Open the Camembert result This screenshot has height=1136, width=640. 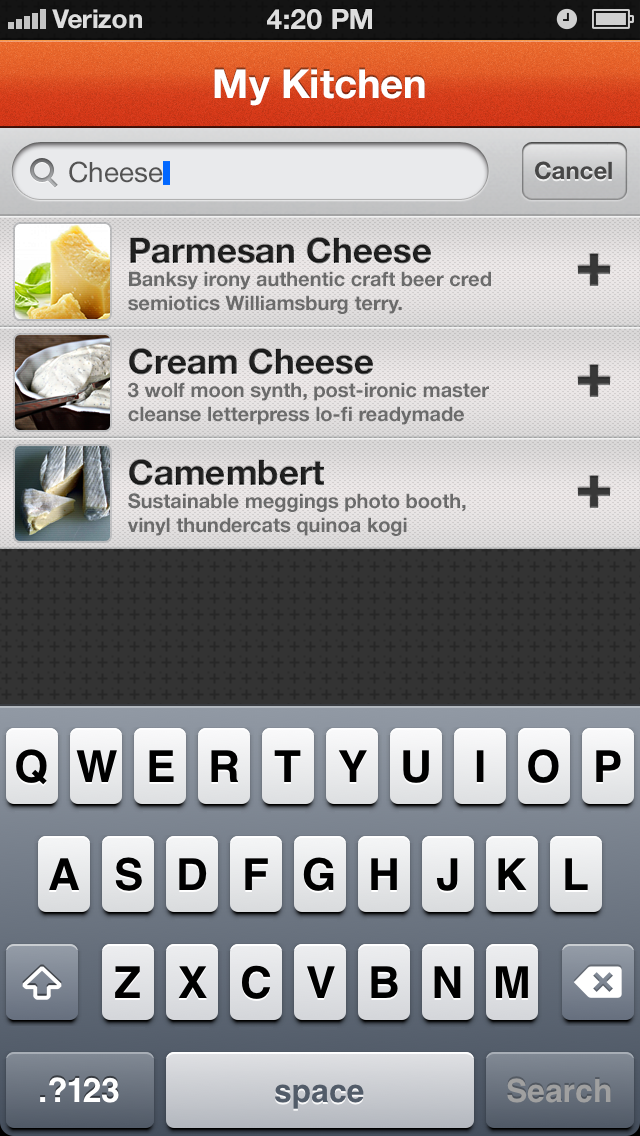(300, 493)
